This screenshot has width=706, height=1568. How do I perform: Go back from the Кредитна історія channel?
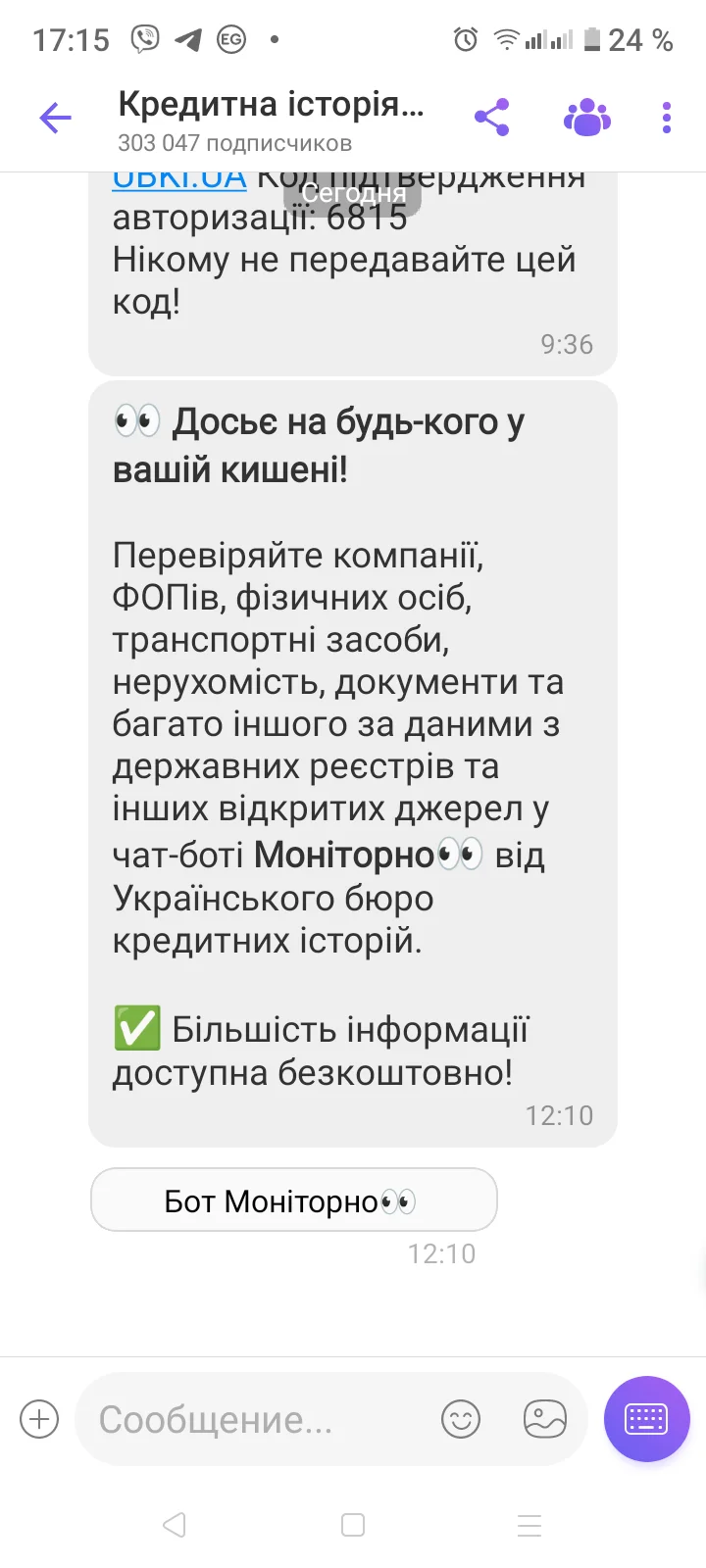(56, 119)
